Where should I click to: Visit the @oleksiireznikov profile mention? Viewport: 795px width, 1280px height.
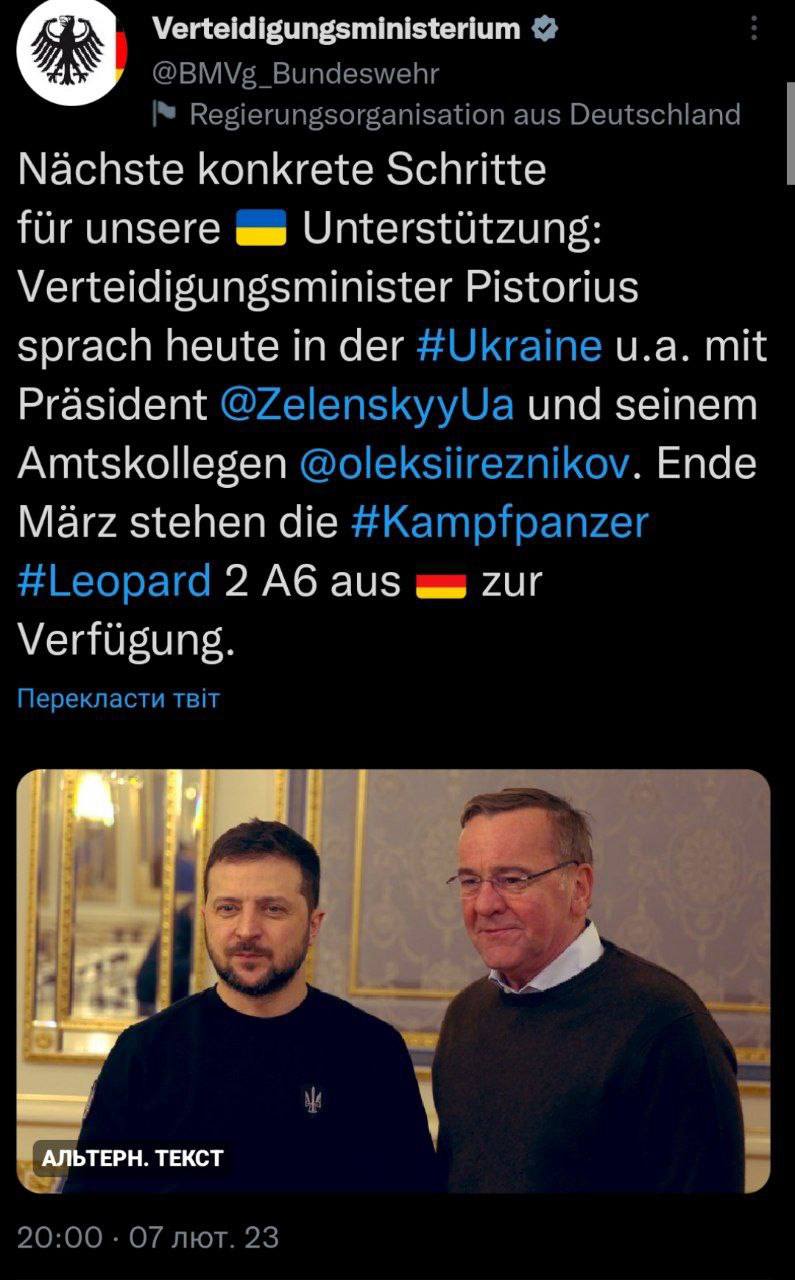pos(468,462)
